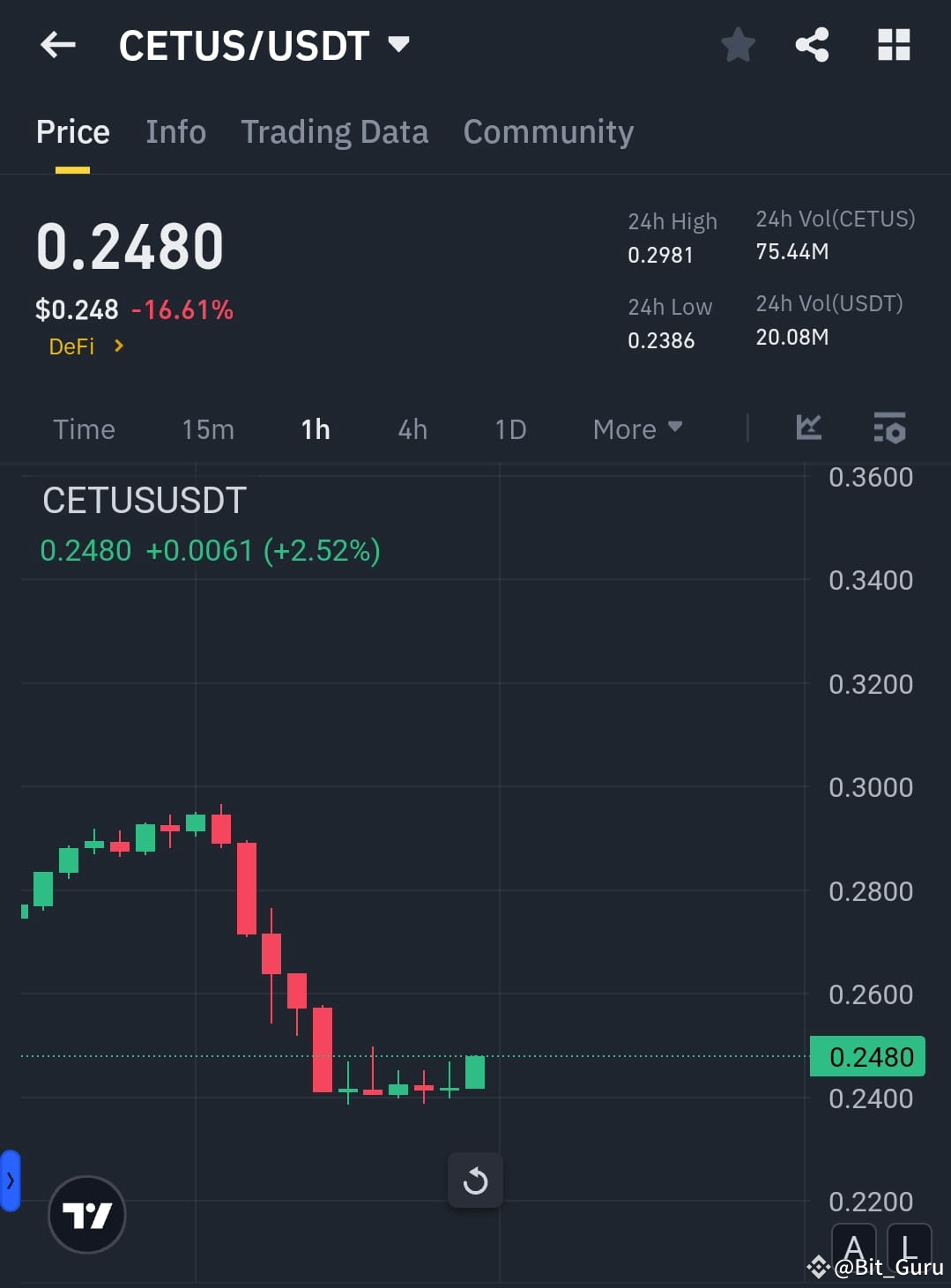951x1288 pixels.
Task: Open the indicator settings icon beside chart styles
Action: pyautogui.click(x=889, y=428)
